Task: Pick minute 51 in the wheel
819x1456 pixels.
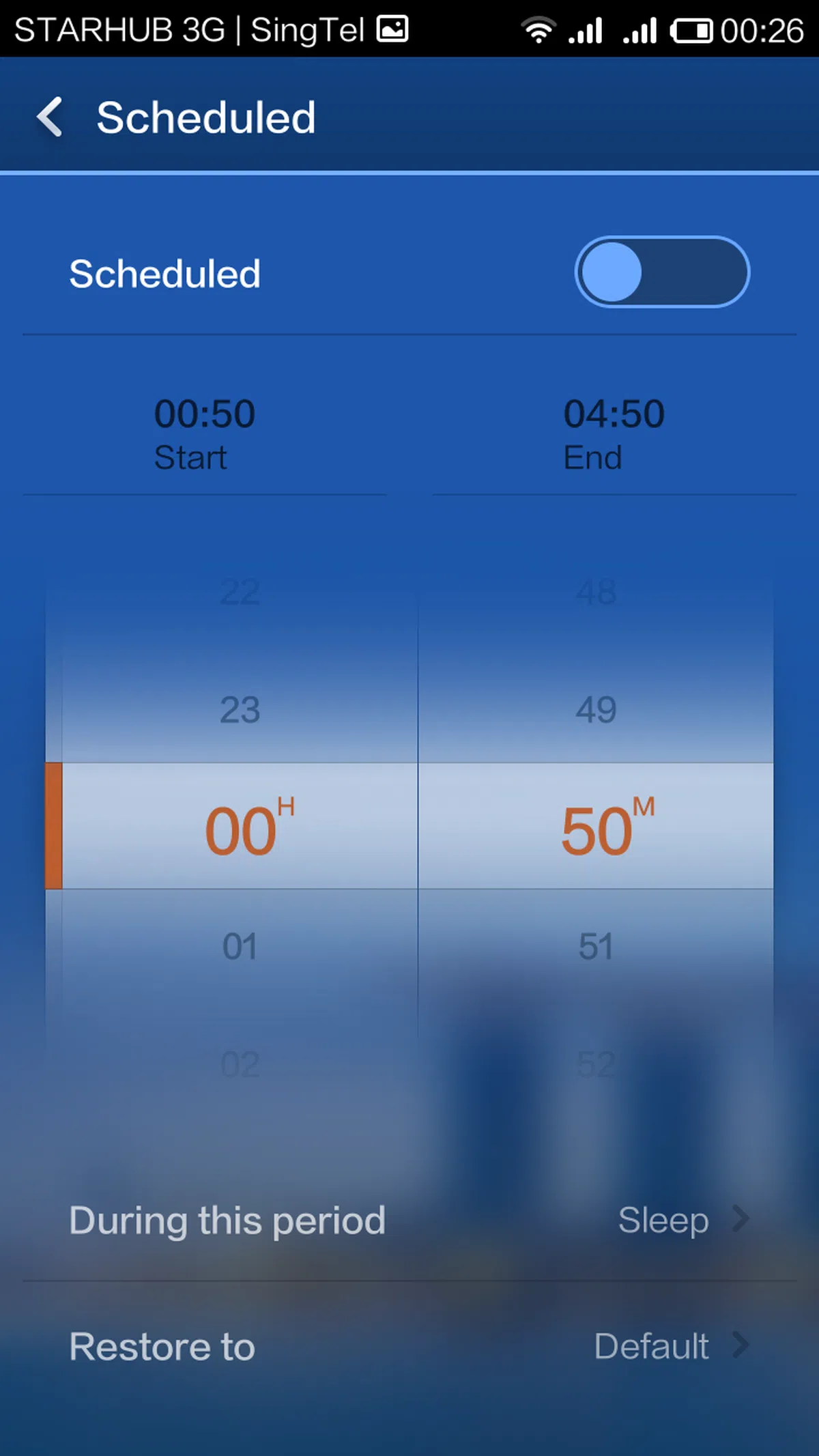Action: (596, 947)
